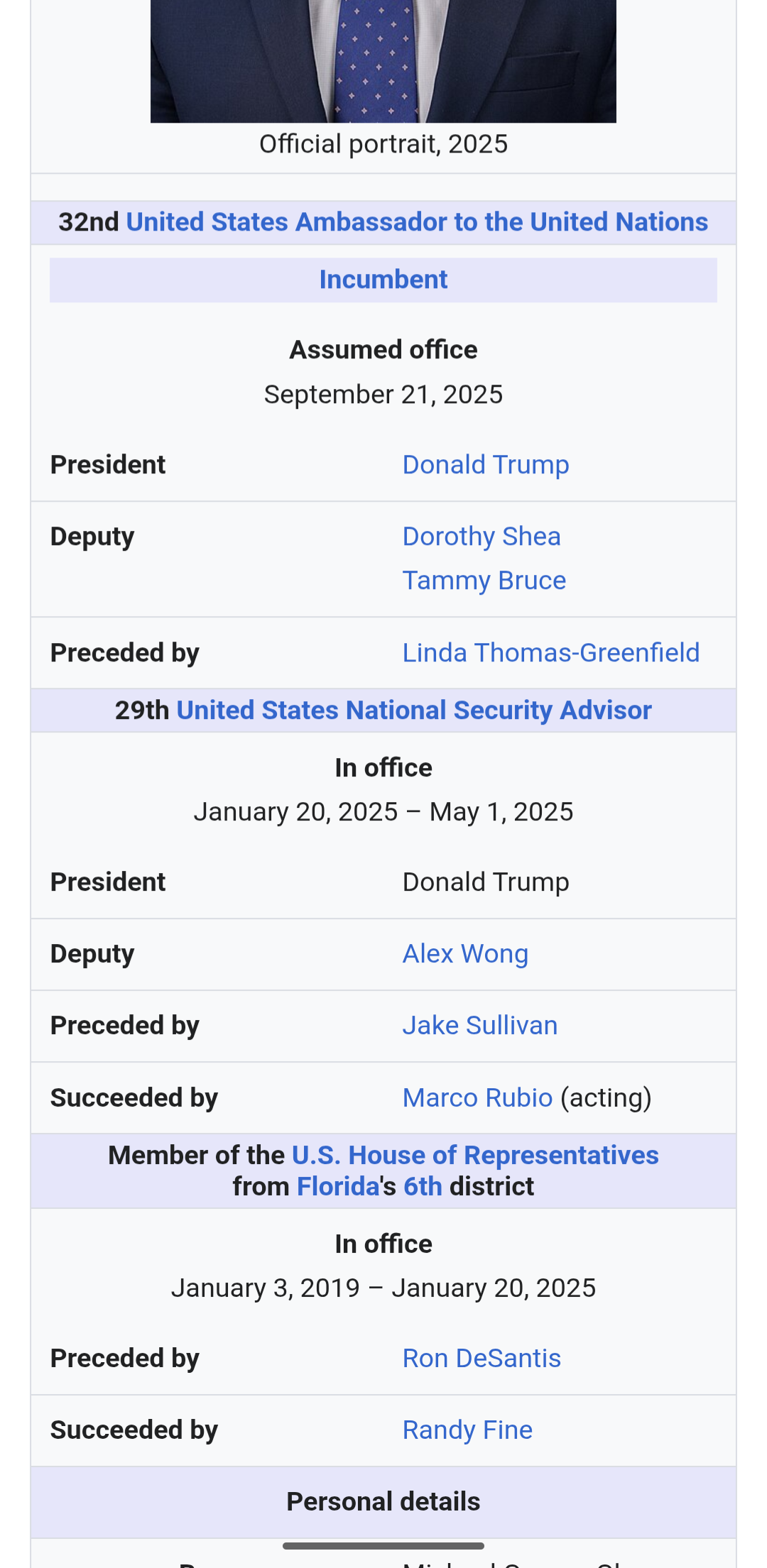View the Linda Thomas-Greenfield article
The width and height of the screenshot is (767, 1568).
(550, 653)
